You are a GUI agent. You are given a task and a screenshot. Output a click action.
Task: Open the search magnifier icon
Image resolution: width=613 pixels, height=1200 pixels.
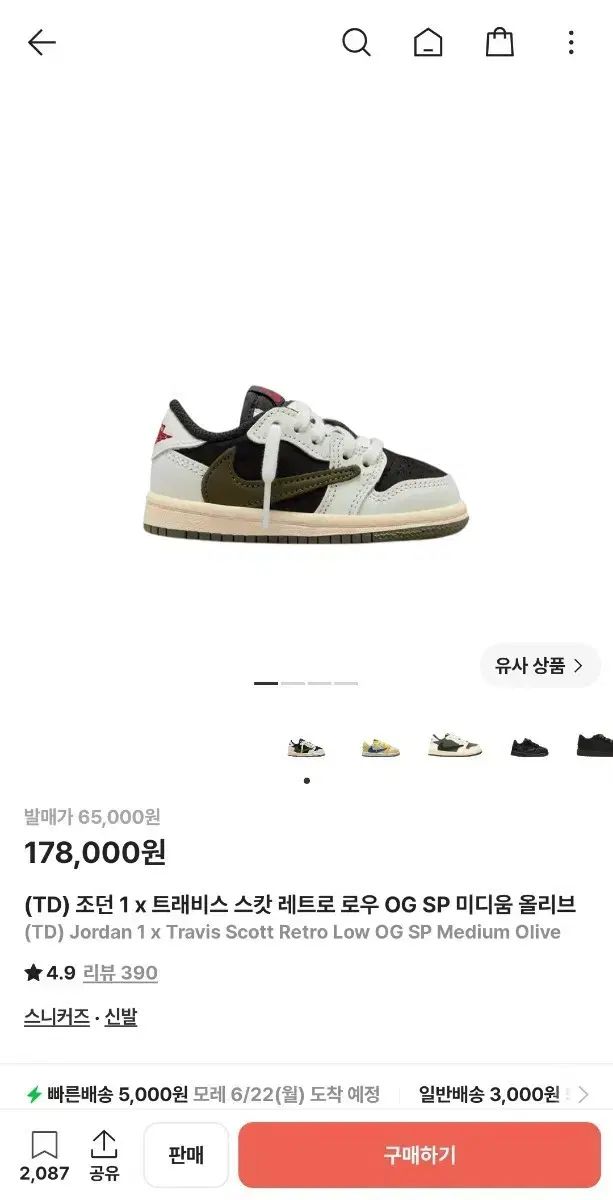pyautogui.click(x=356, y=42)
